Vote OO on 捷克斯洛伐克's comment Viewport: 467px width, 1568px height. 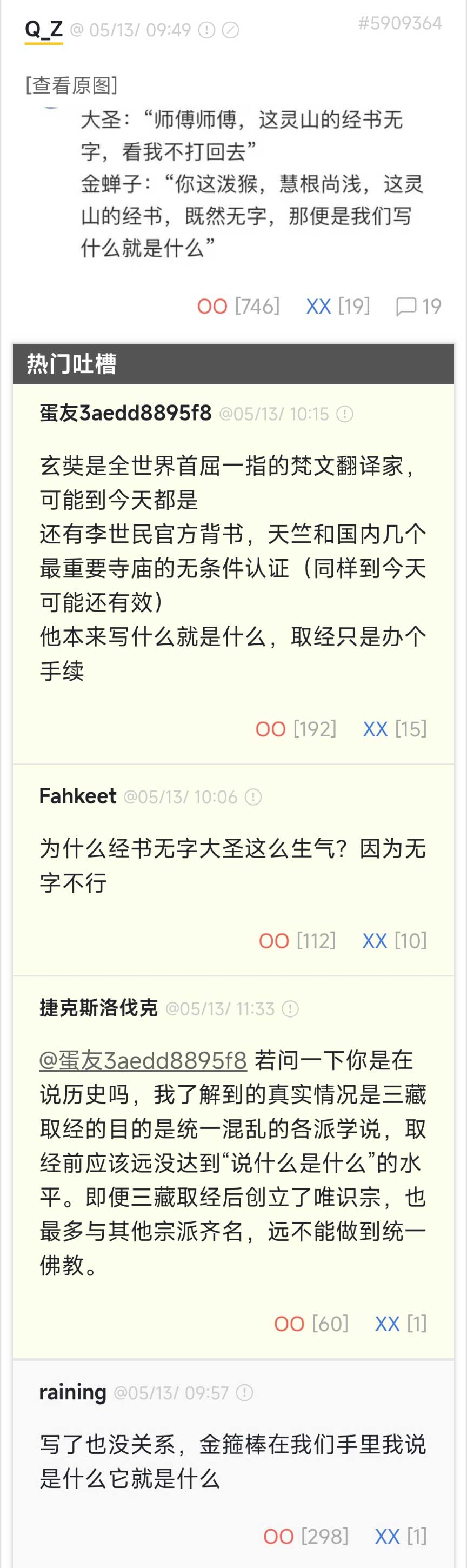[289, 1323]
